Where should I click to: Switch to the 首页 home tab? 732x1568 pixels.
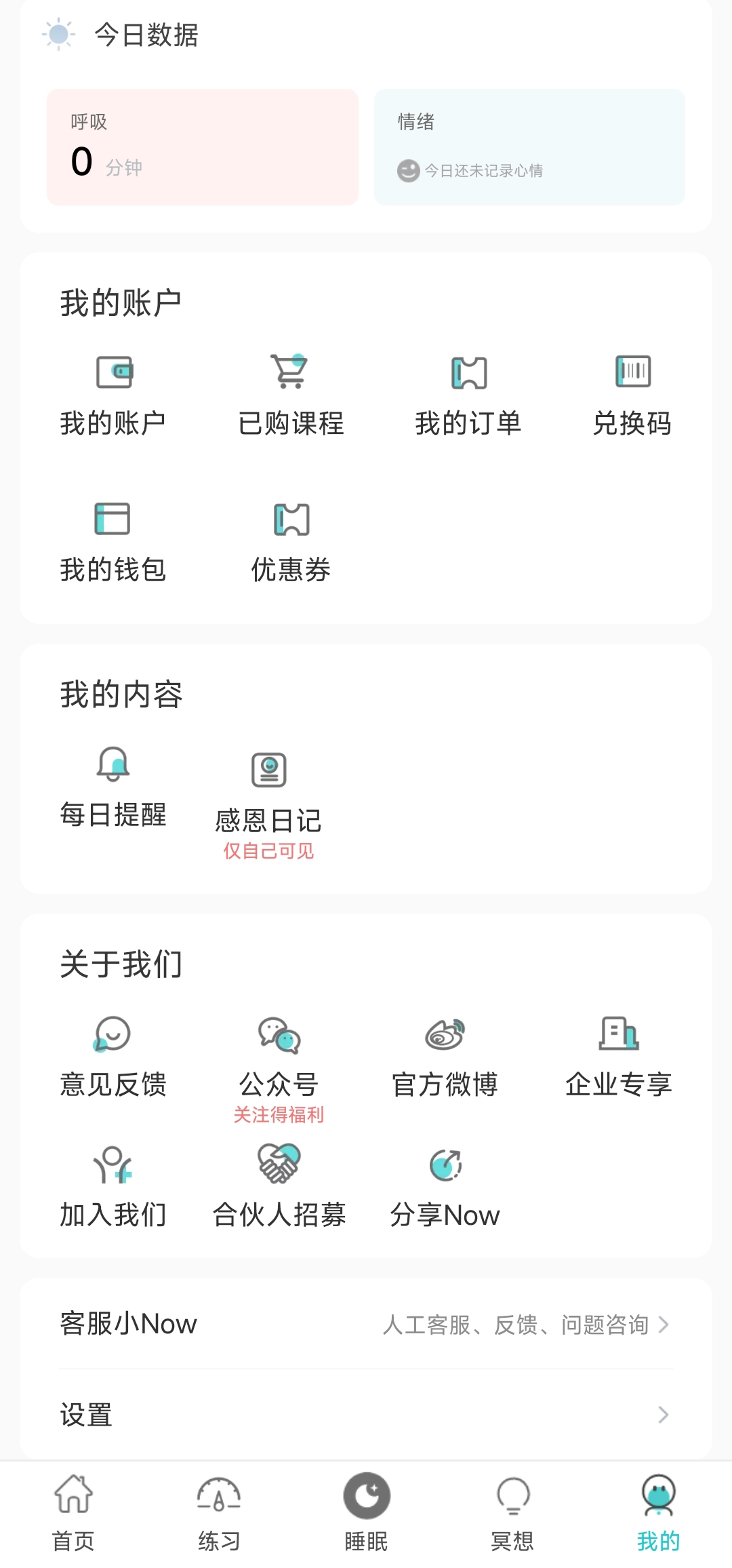pos(73,1512)
